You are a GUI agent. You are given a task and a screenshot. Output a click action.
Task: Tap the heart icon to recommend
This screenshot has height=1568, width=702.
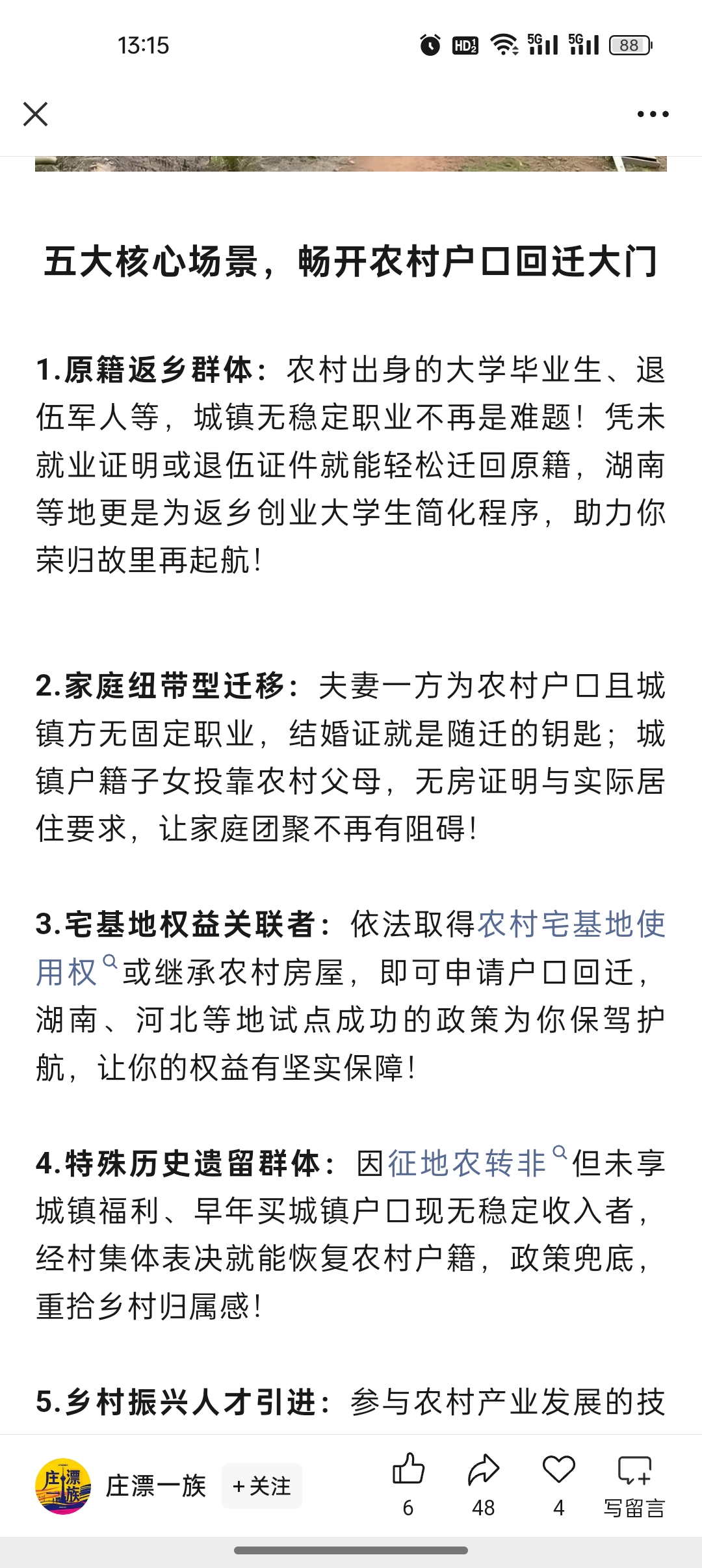point(558,1470)
